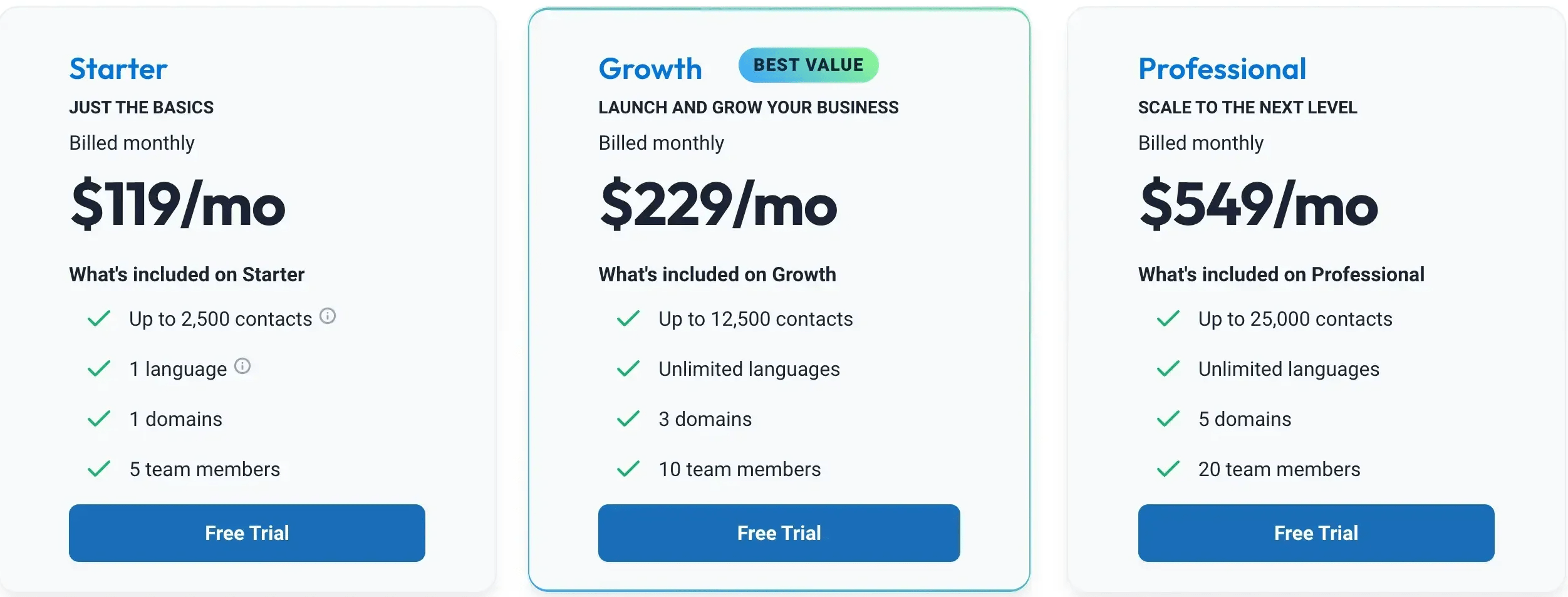The height and width of the screenshot is (597, 1568).
Task: Start the Free Trial for Professional plan
Action: tap(1316, 532)
